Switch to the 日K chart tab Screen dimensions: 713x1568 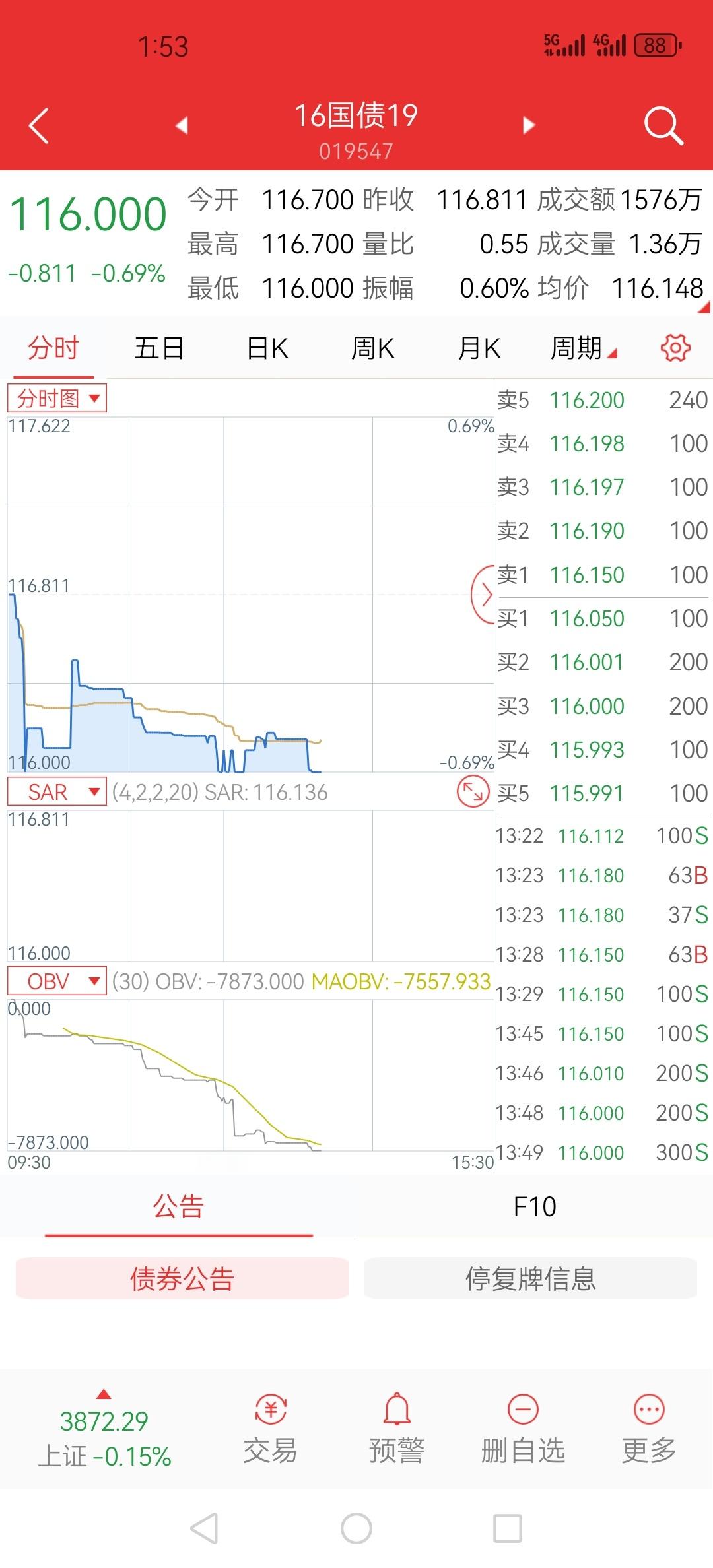click(267, 348)
